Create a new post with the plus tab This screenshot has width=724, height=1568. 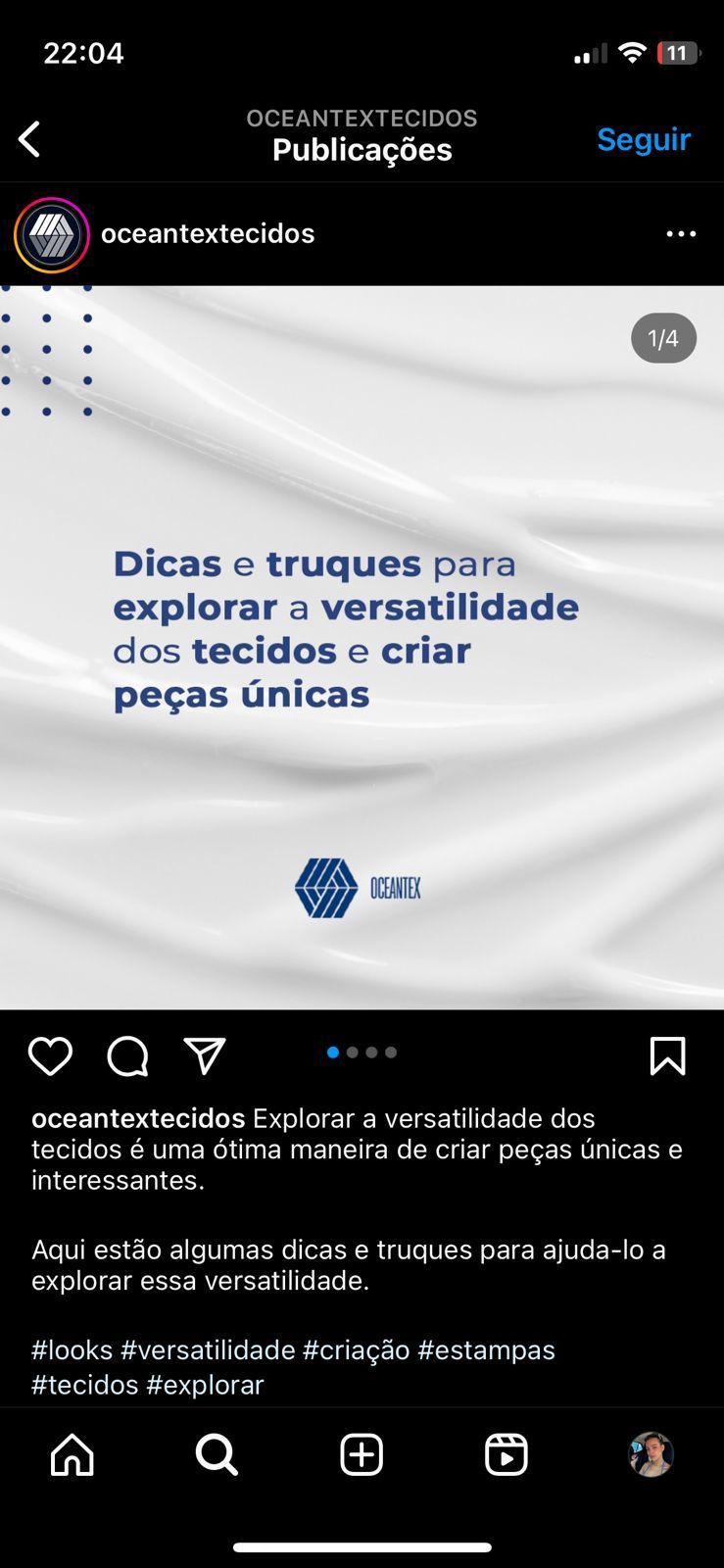tap(362, 1455)
